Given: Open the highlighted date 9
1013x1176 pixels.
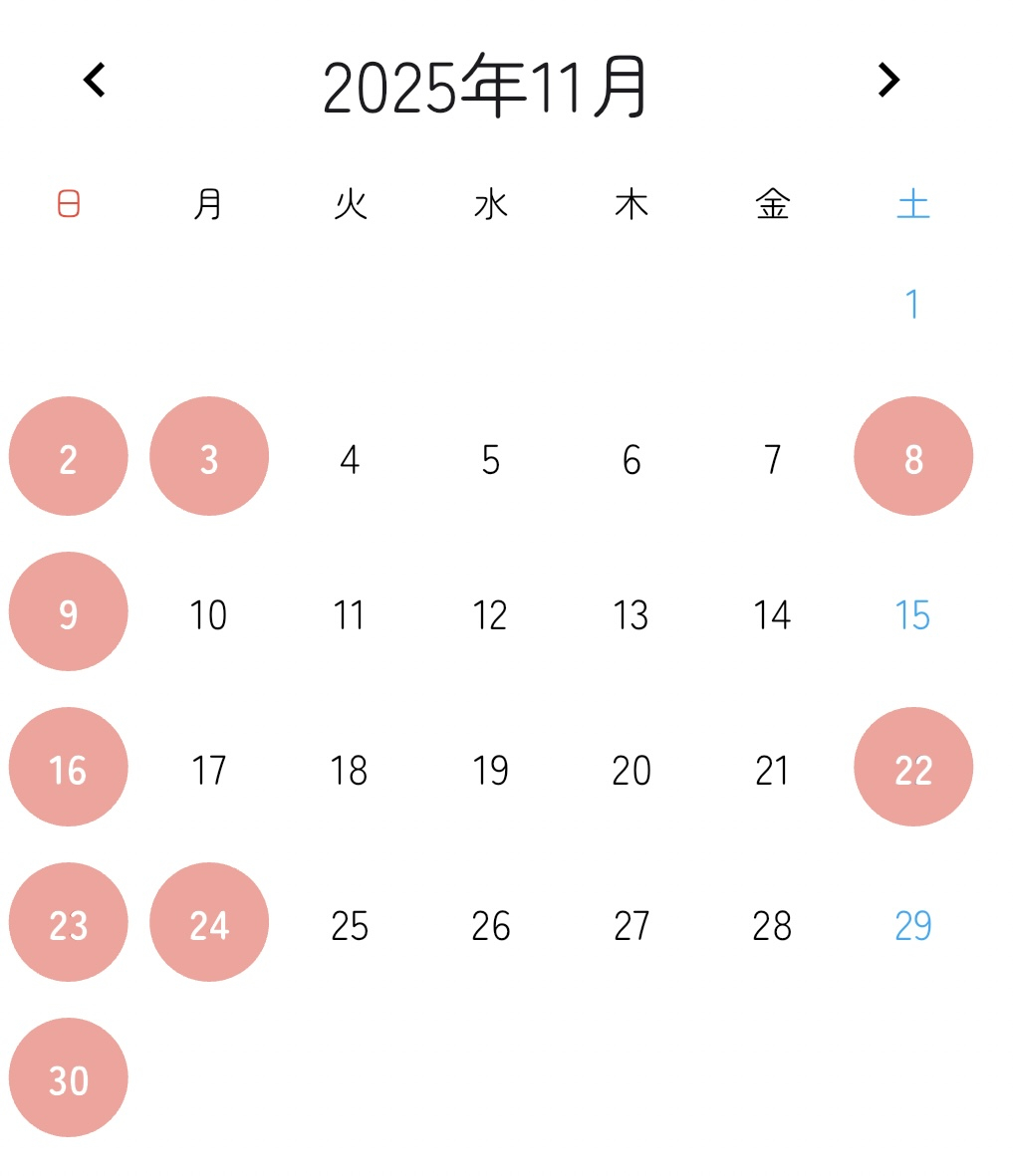Looking at the screenshot, I should pos(69,612).
